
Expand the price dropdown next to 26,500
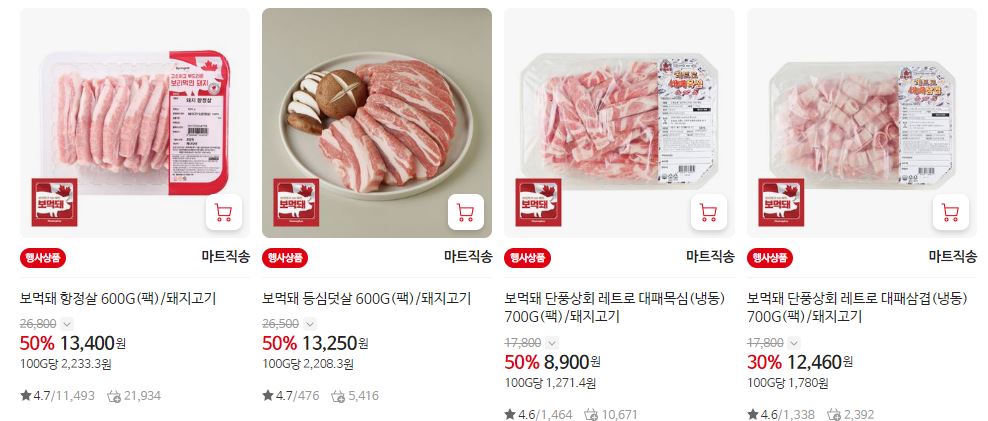point(309,324)
